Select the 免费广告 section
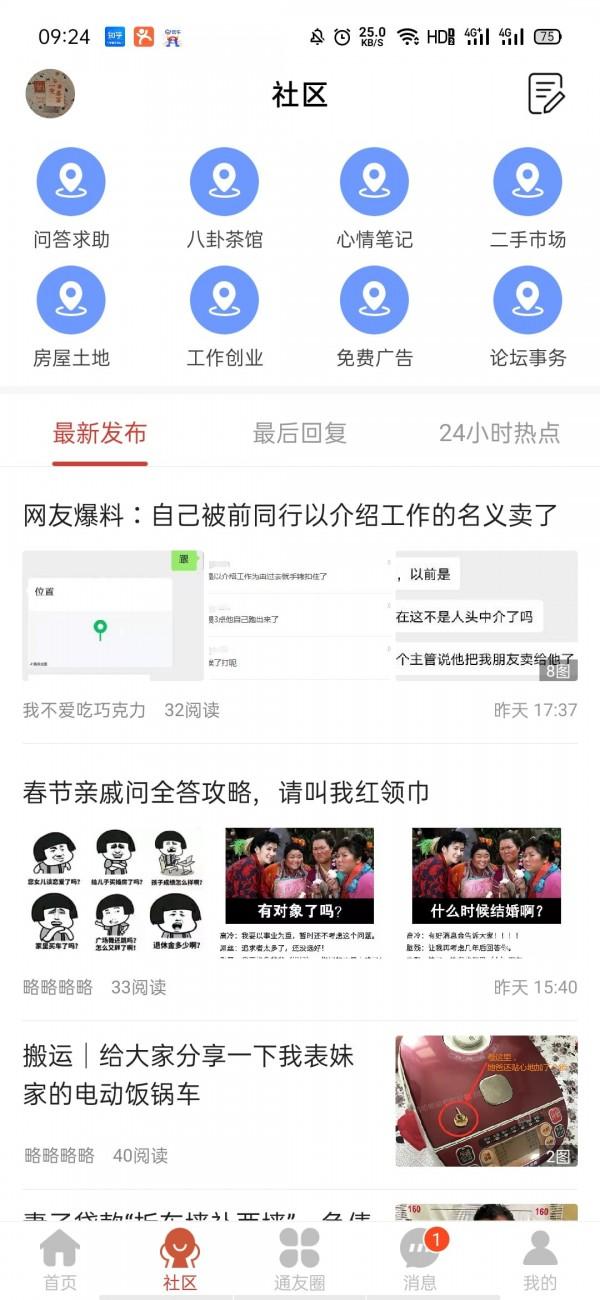The height and width of the screenshot is (1300, 600). (x=374, y=317)
